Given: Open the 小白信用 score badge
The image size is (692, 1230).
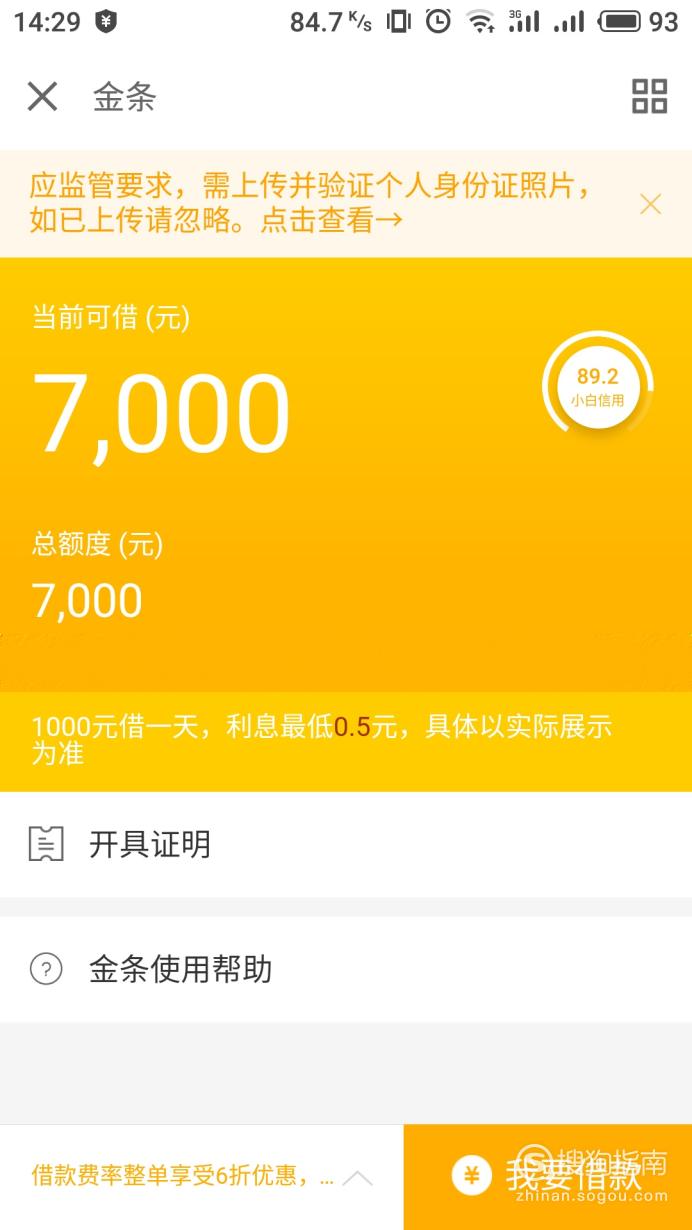Looking at the screenshot, I should 598,386.
